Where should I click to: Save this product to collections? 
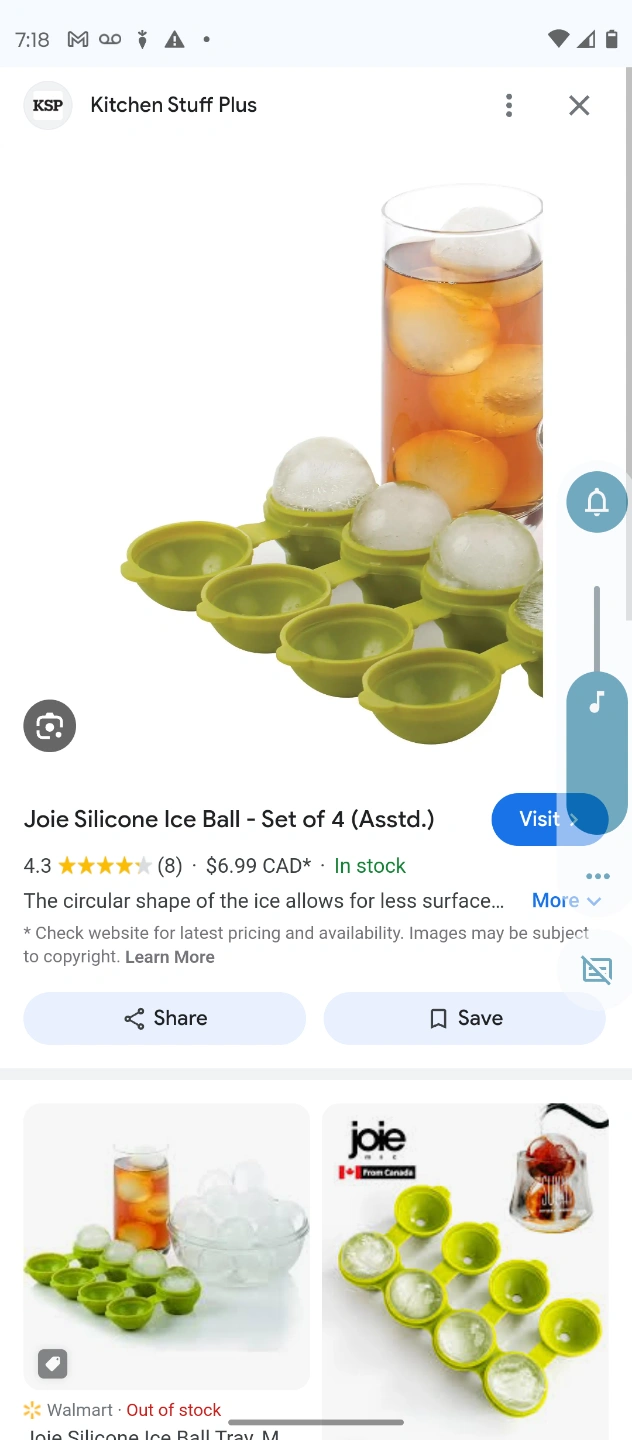click(465, 1018)
